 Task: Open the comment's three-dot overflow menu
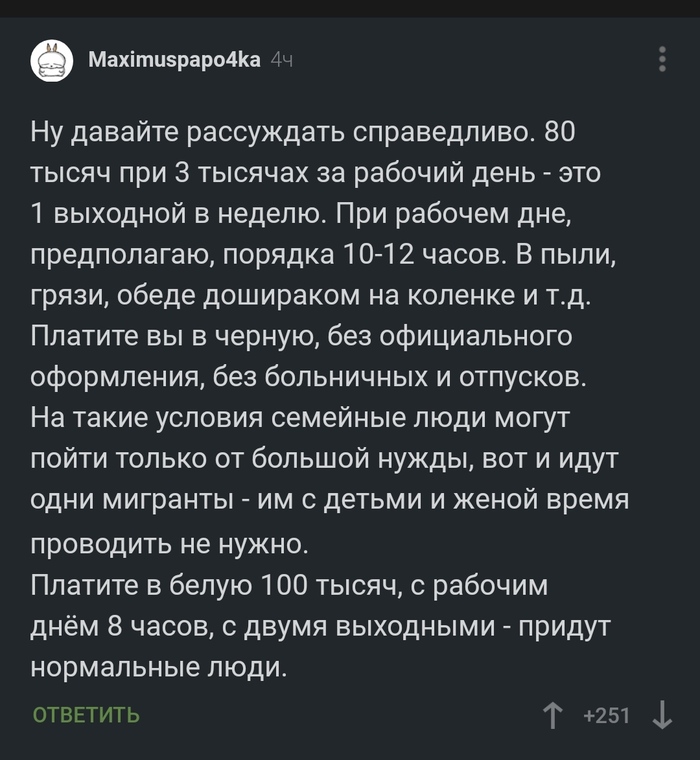[x=661, y=59]
